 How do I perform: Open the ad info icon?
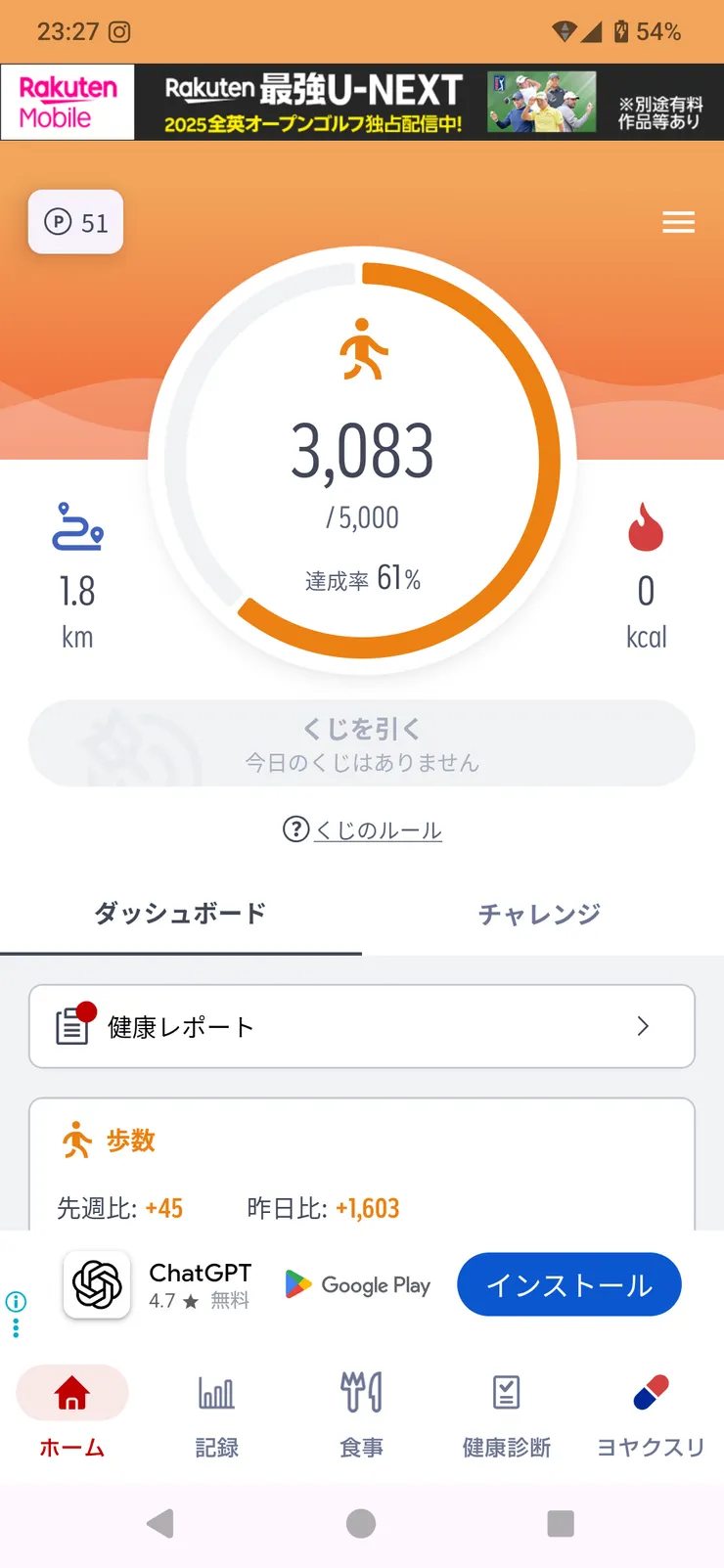pos(16,1302)
